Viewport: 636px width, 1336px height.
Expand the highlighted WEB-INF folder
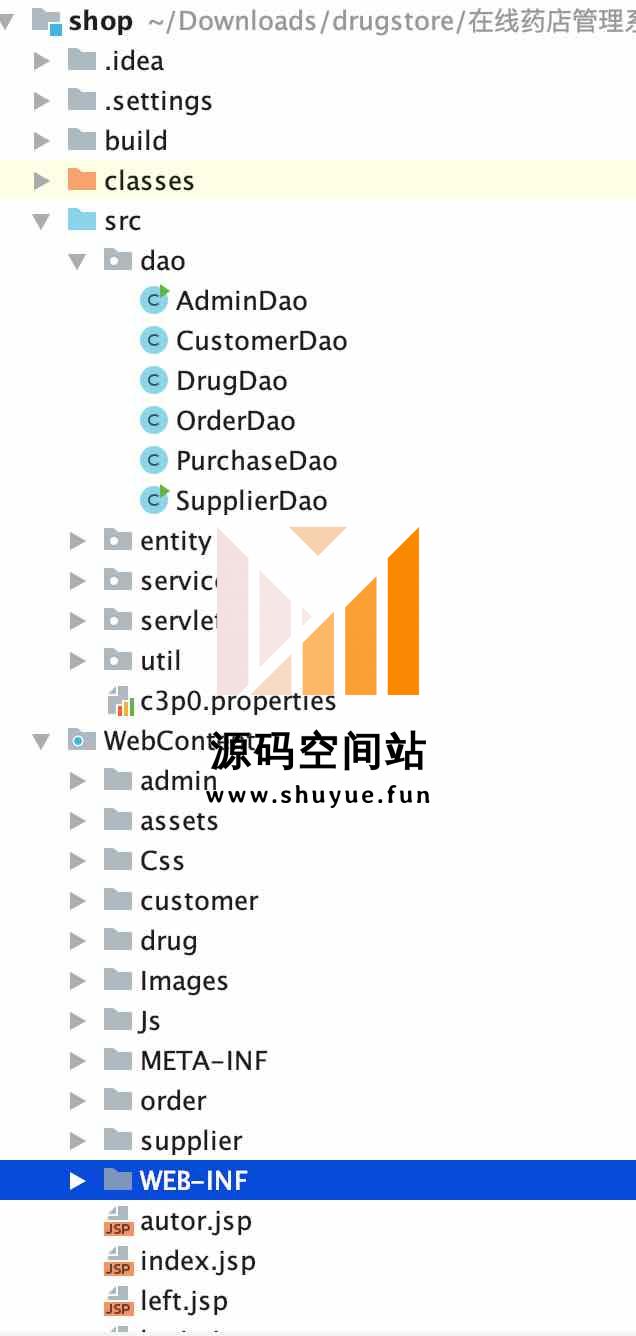[78, 1181]
